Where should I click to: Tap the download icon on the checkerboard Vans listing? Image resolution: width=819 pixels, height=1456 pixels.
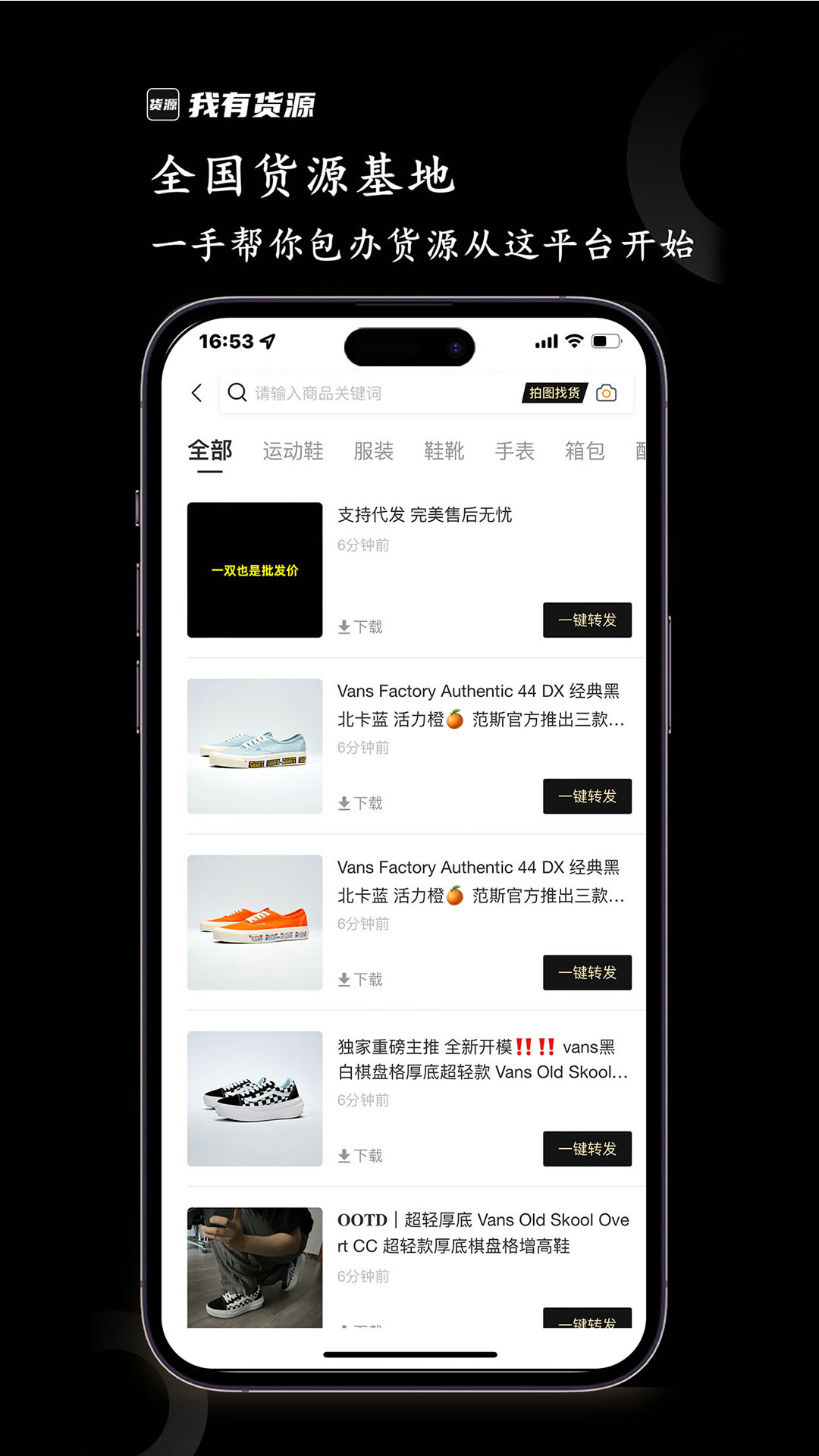pos(343,1155)
